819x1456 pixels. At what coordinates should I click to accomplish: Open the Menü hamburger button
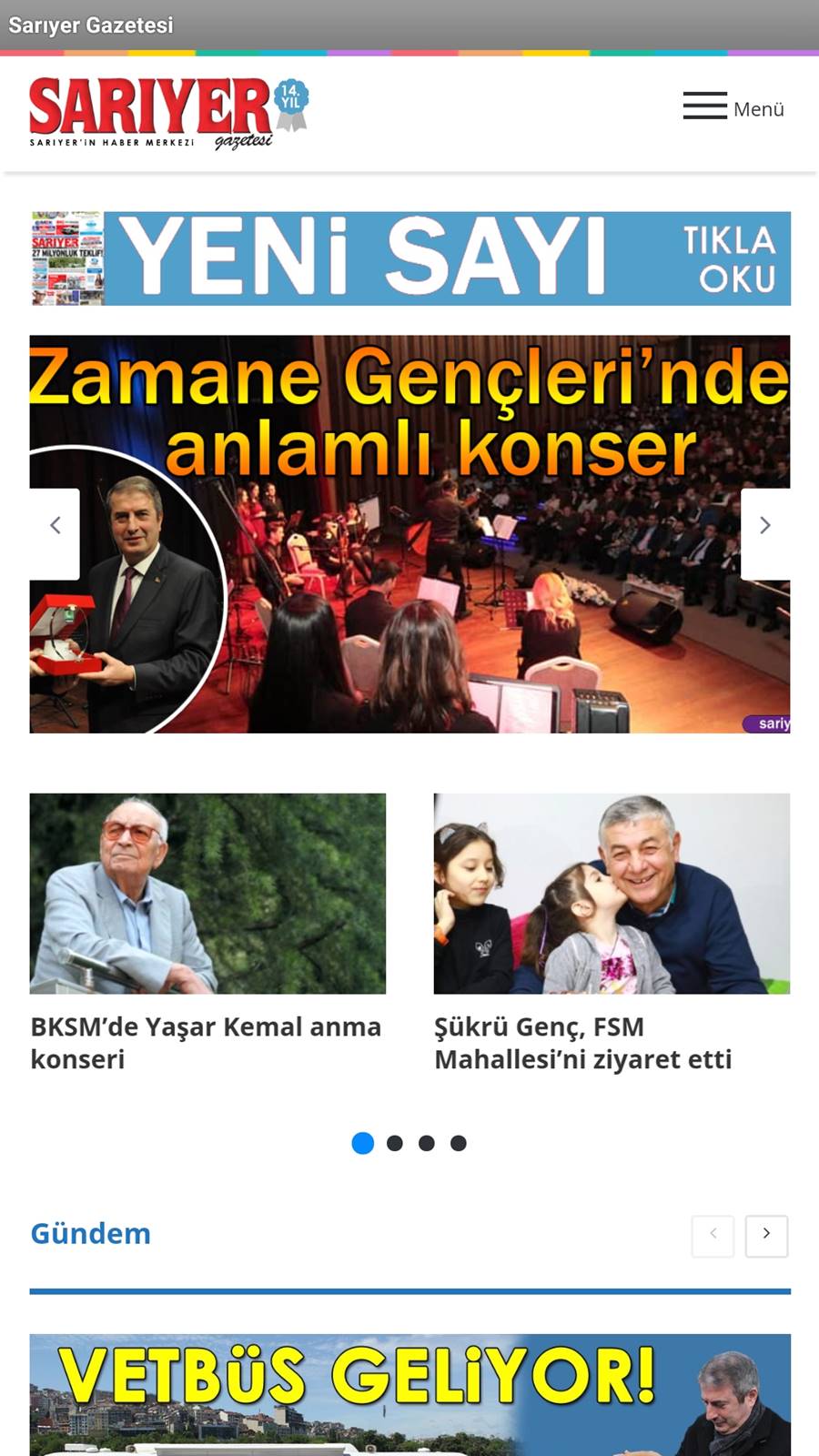click(x=733, y=107)
